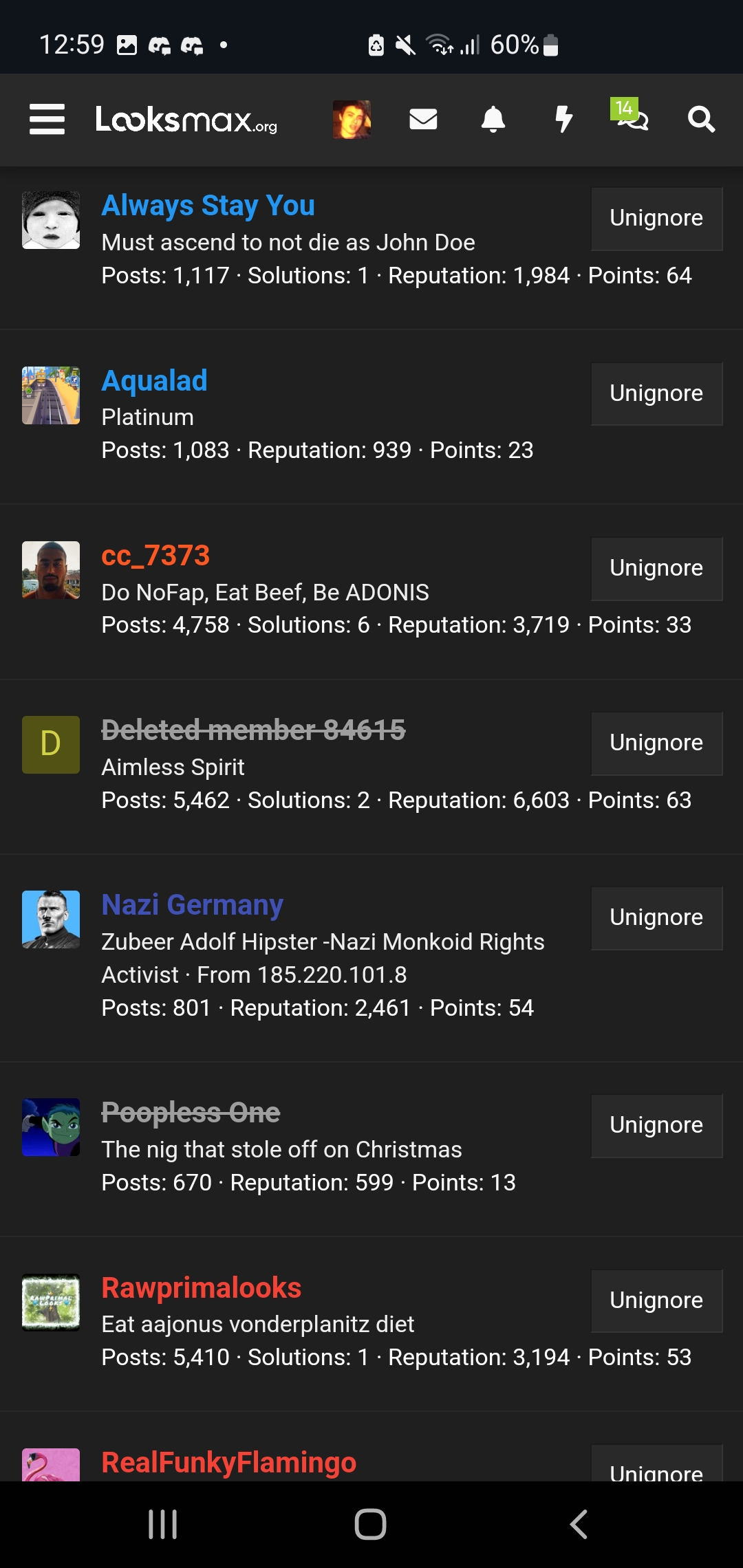View Aqualad's profile via username link

154,381
